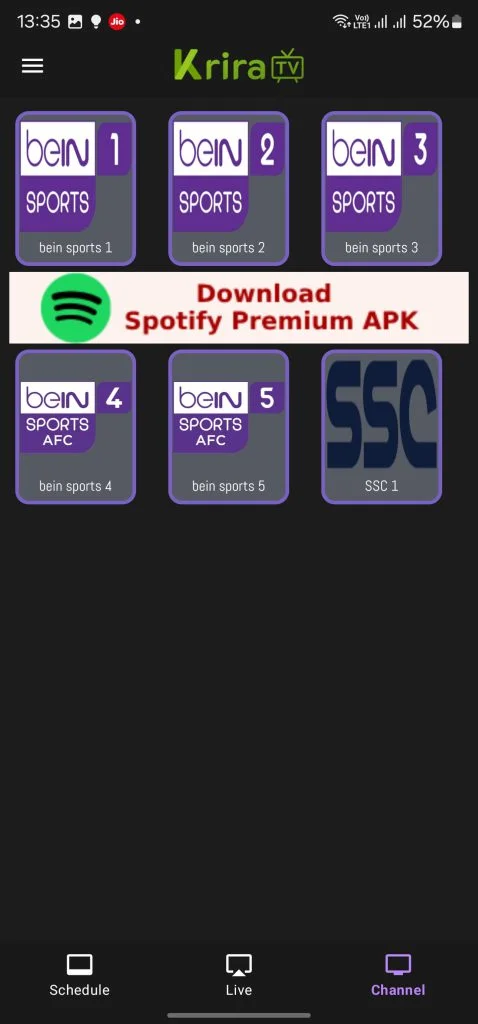Screen dimensions: 478x1024
Task: Open the bein sports 2 channel
Action: pyautogui.click(x=229, y=189)
